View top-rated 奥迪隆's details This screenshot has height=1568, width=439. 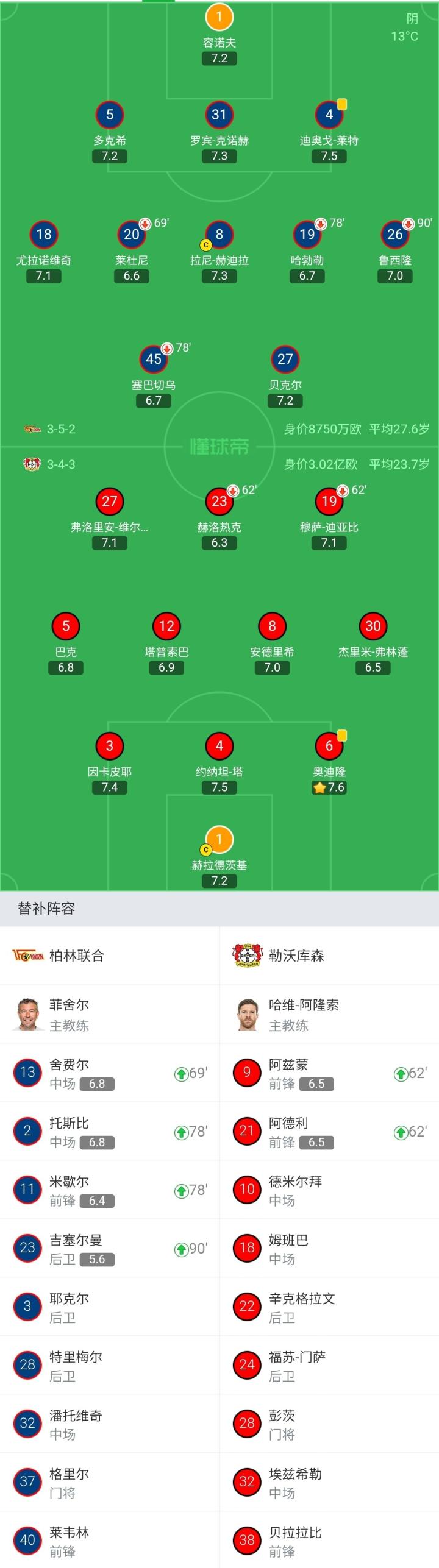[x=329, y=747]
